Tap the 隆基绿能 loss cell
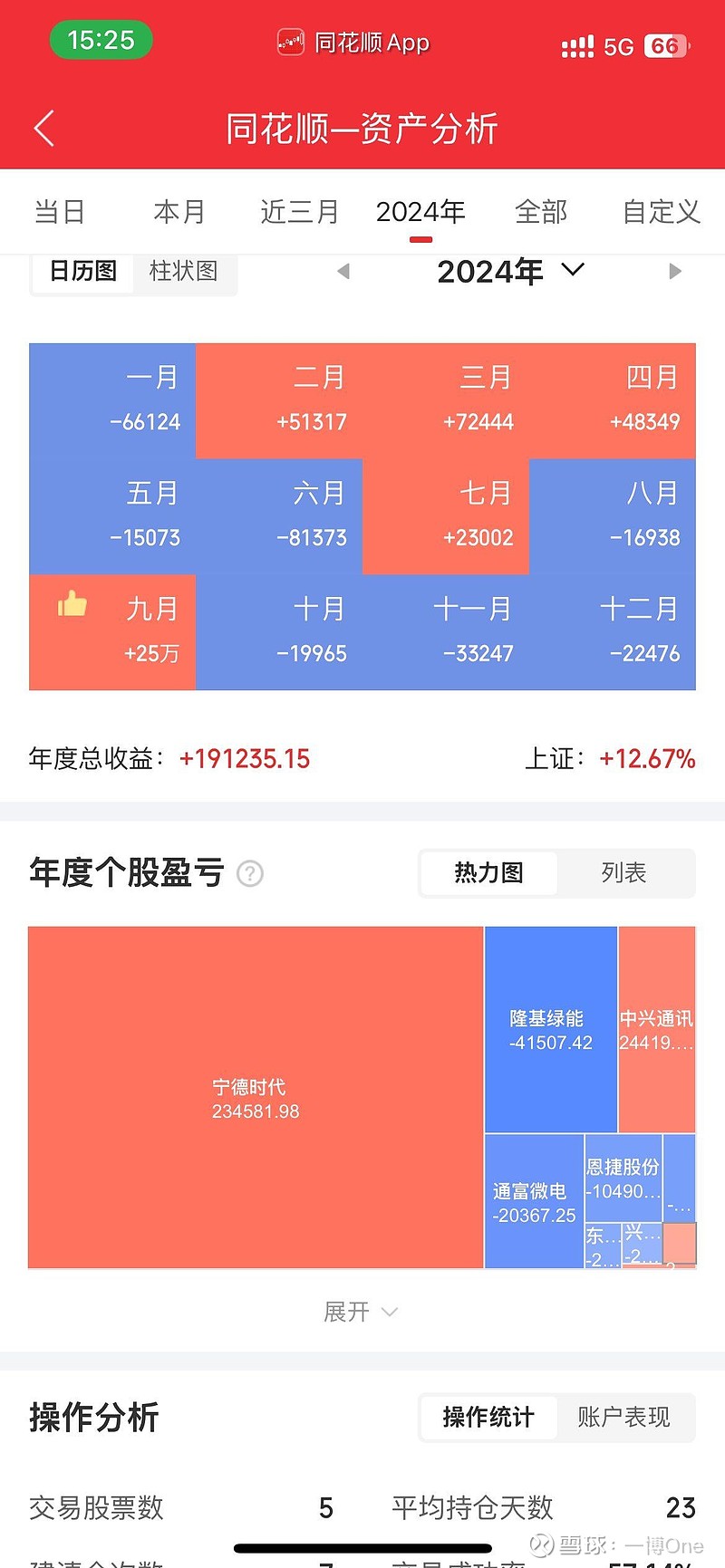Viewport: 725px width, 1568px height. (x=549, y=1029)
